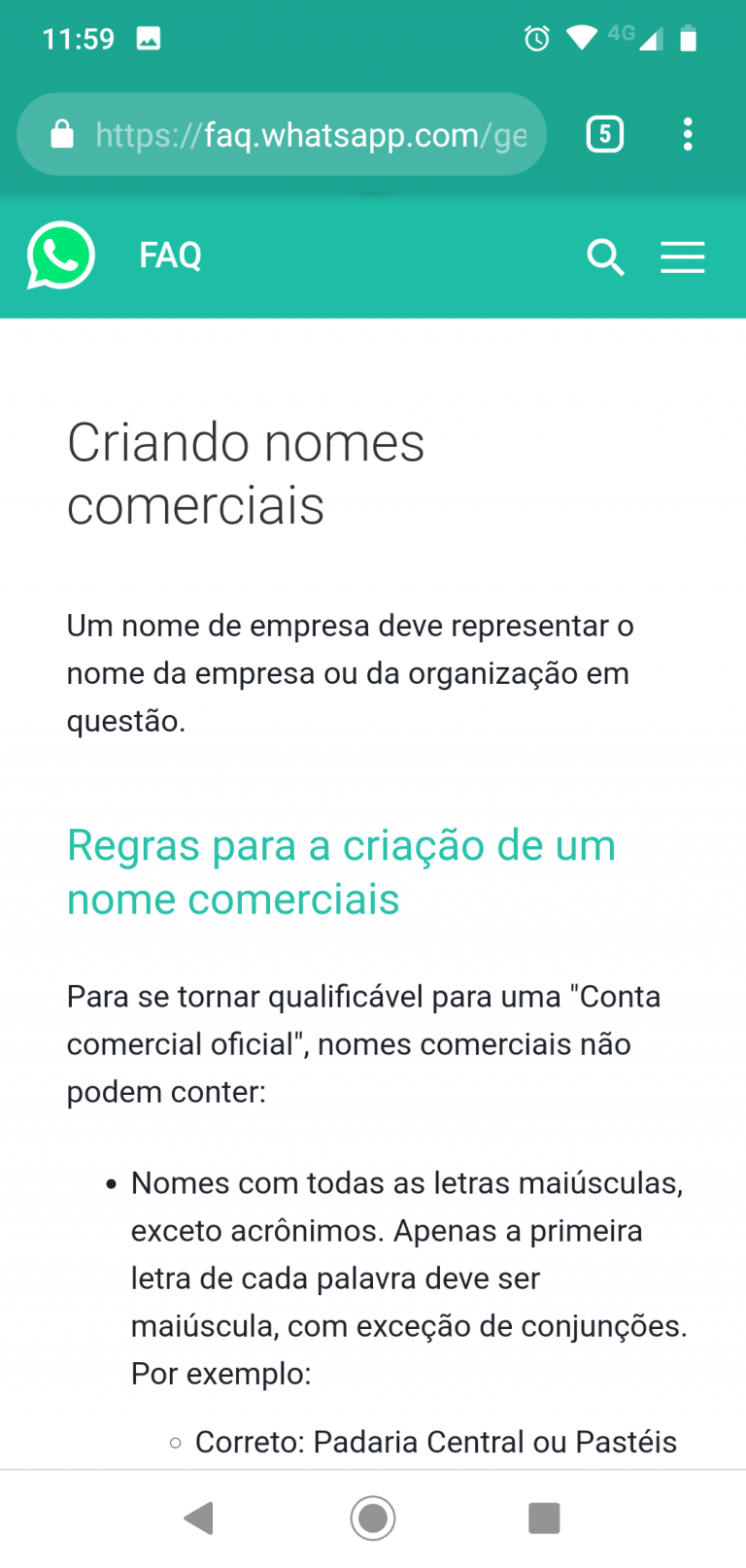Search the WhatsApp FAQ
Image resolution: width=746 pixels, height=1568 pixels.
[x=605, y=257]
